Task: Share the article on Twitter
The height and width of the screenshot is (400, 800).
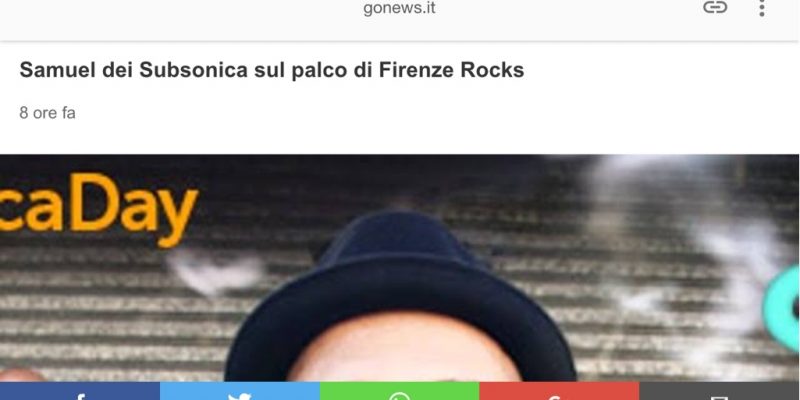Action: click(240, 393)
